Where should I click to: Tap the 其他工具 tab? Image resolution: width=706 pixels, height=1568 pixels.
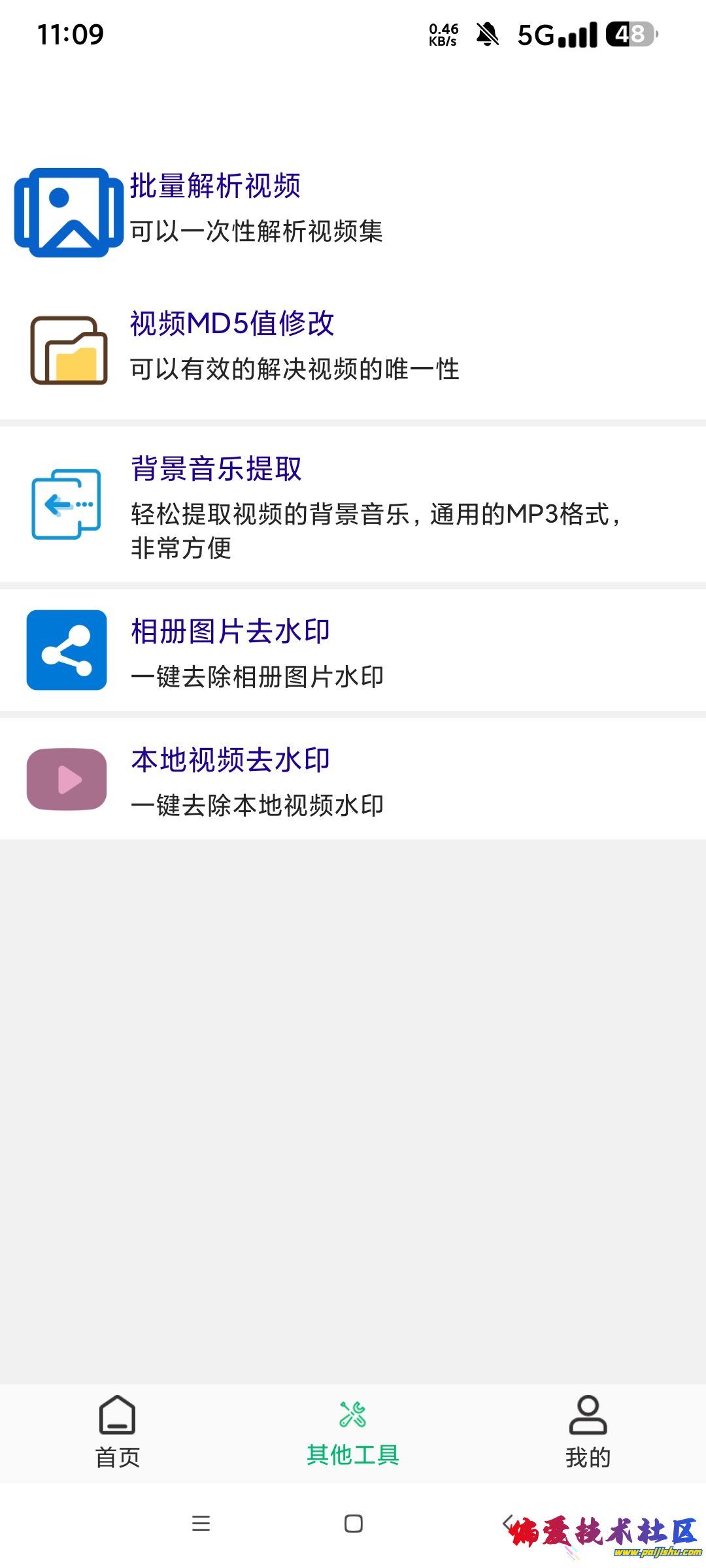pos(353,1432)
